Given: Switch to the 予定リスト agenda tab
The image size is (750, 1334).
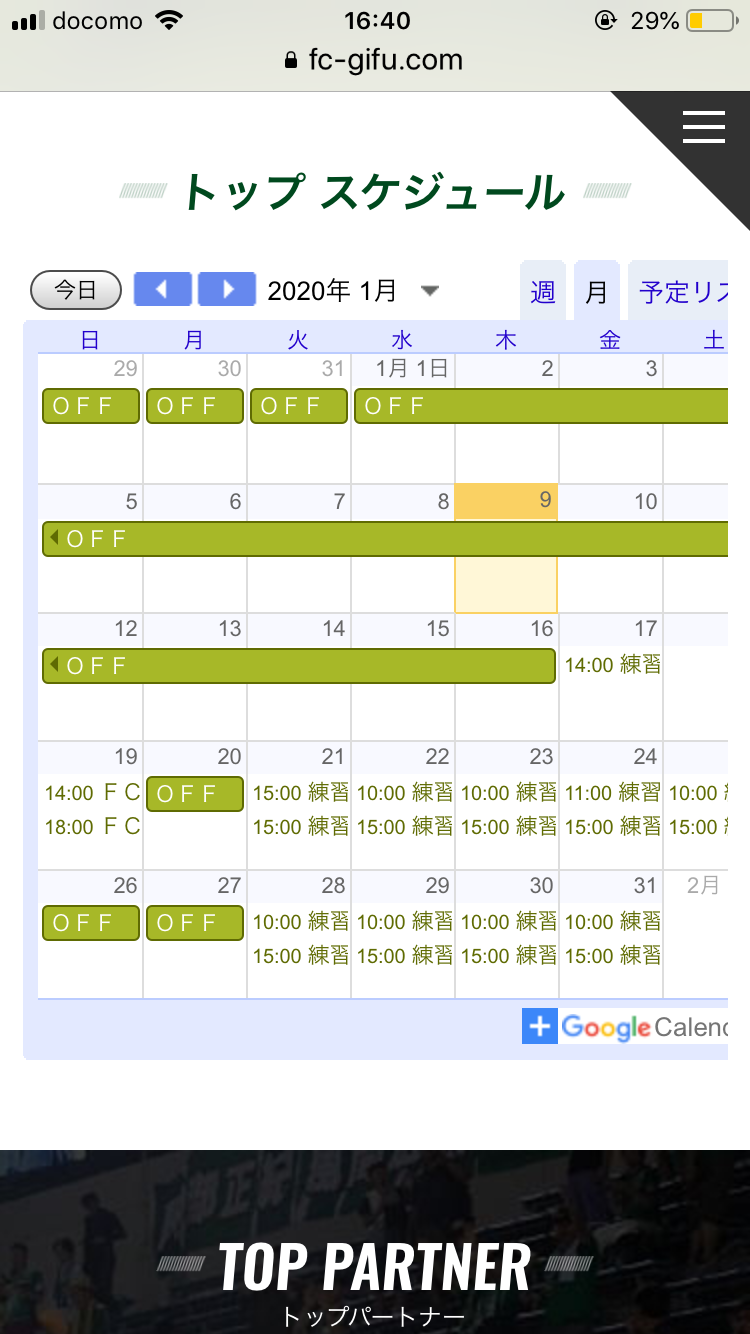Looking at the screenshot, I should tap(682, 292).
